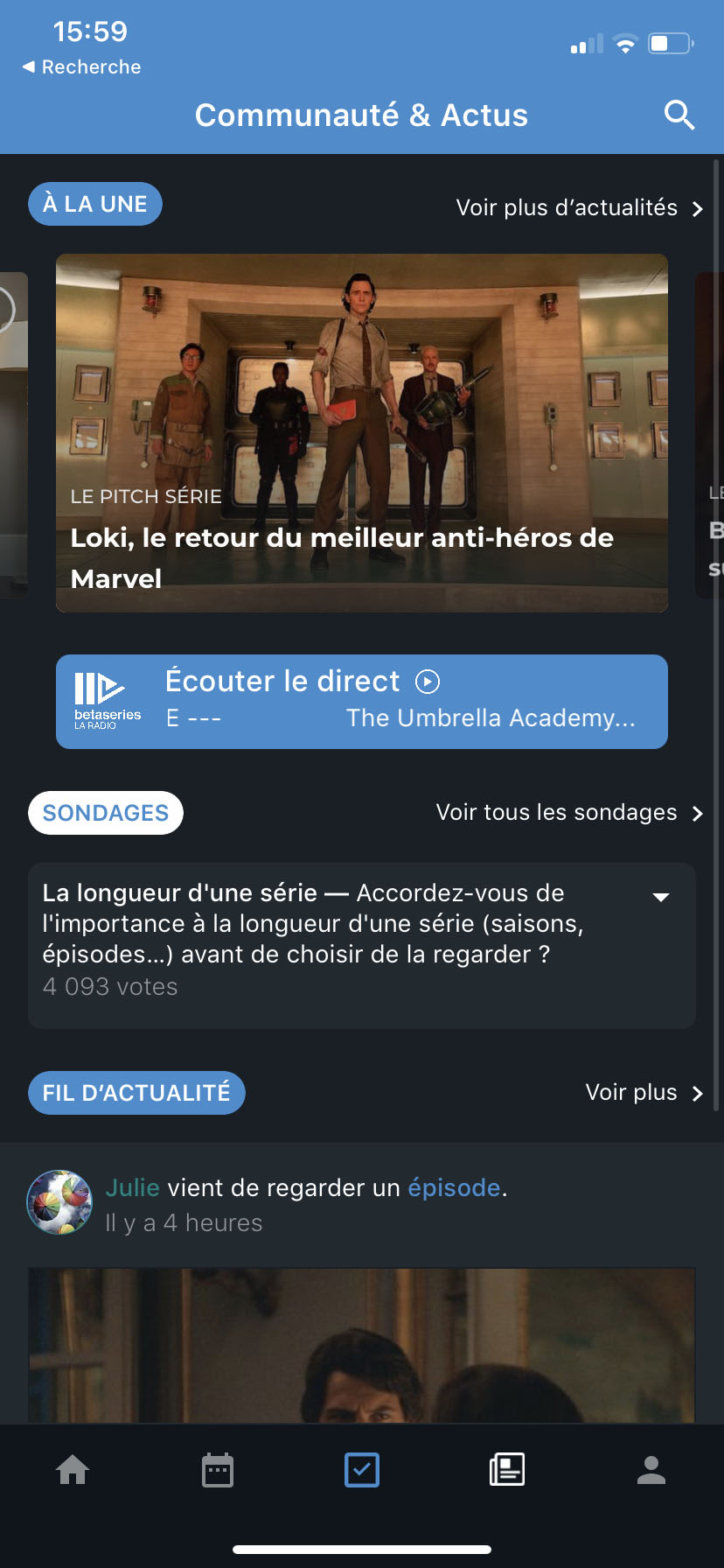This screenshot has height=1568, width=724.
Task: Switch to the home tab
Action: [x=73, y=1470]
